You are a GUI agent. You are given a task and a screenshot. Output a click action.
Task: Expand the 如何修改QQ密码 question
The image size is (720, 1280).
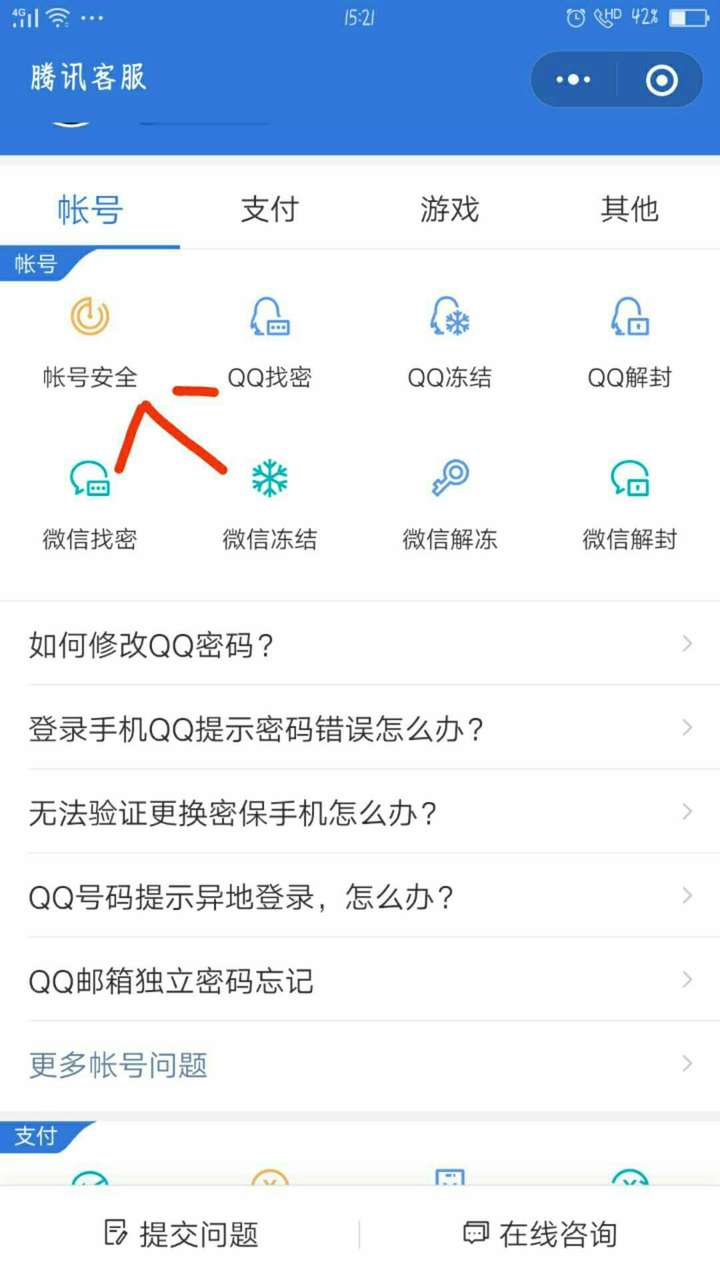(x=360, y=645)
